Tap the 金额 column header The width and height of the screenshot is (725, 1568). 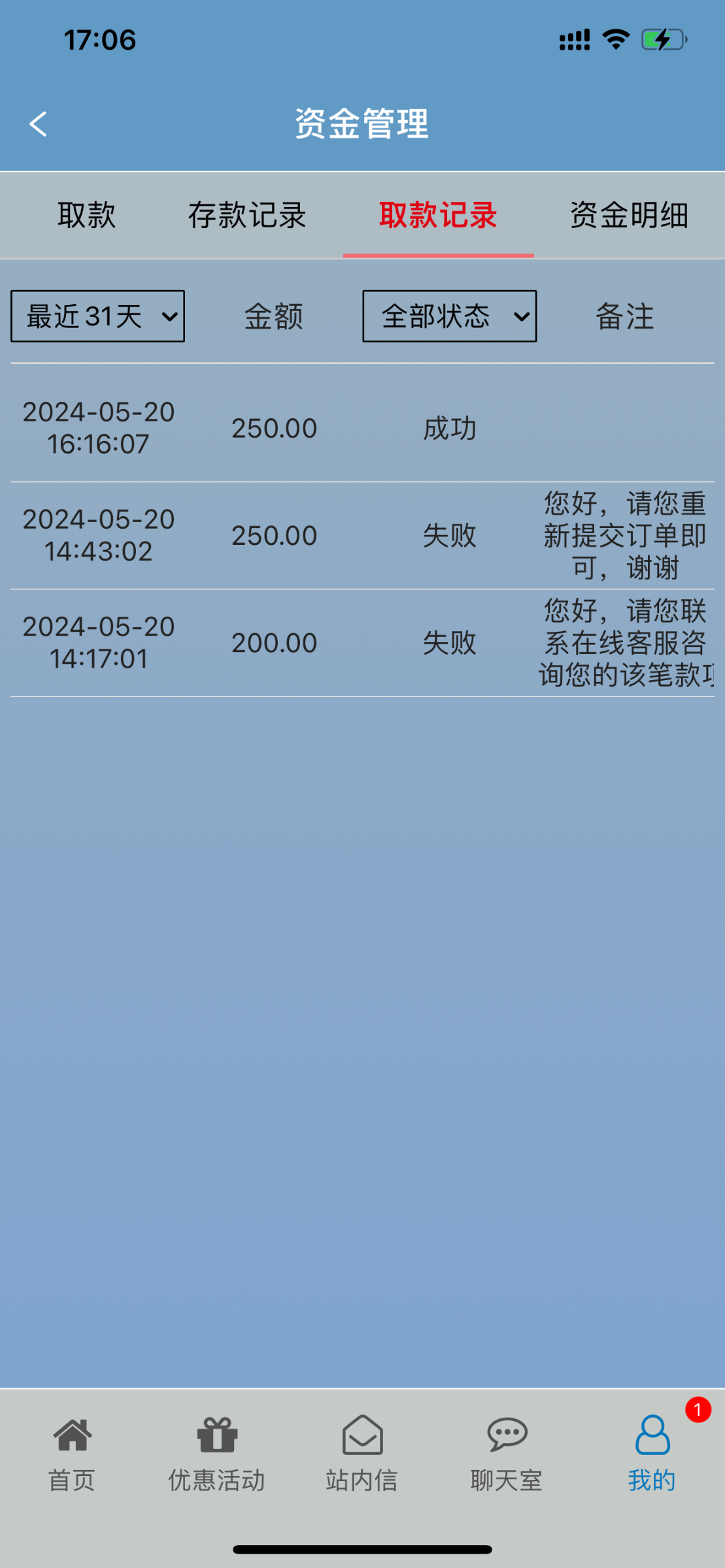pyautogui.click(x=275, y=316)
